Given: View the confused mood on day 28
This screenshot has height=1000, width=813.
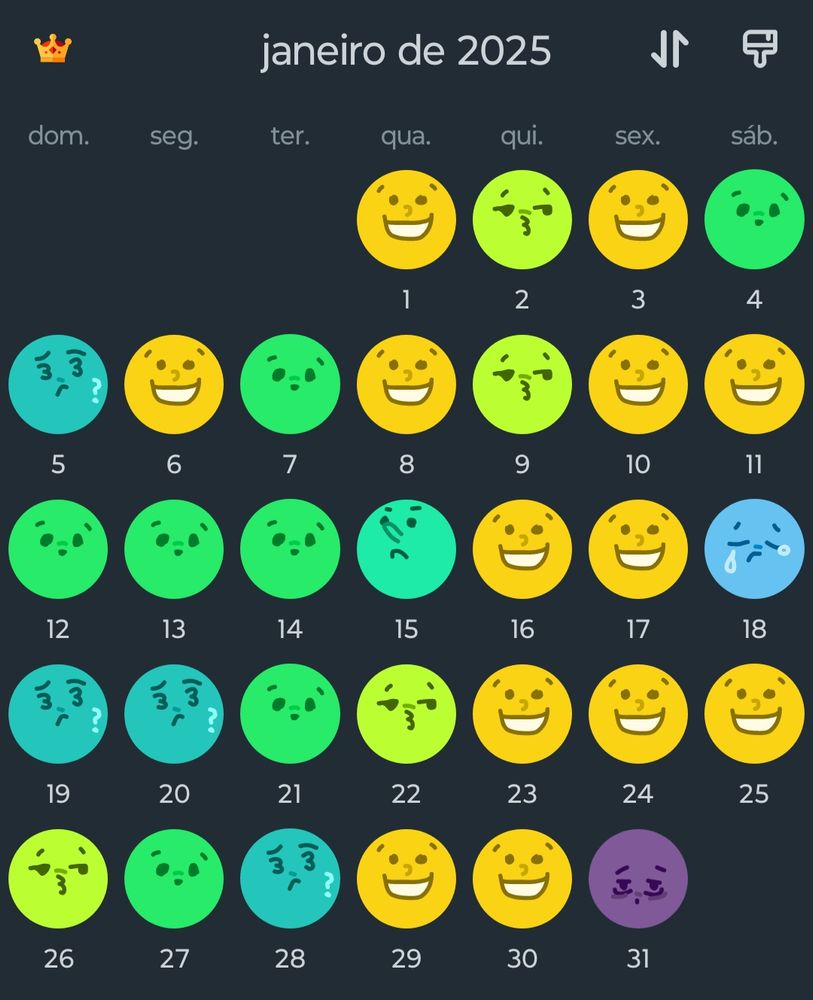Looking at the screenshot, I should [290, 879].
